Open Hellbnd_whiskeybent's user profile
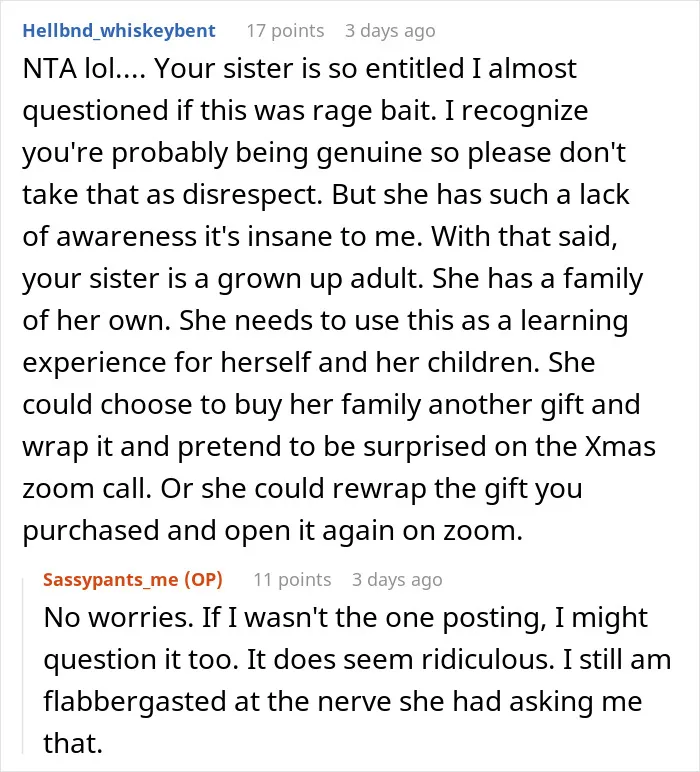 [x=119, y=31]
